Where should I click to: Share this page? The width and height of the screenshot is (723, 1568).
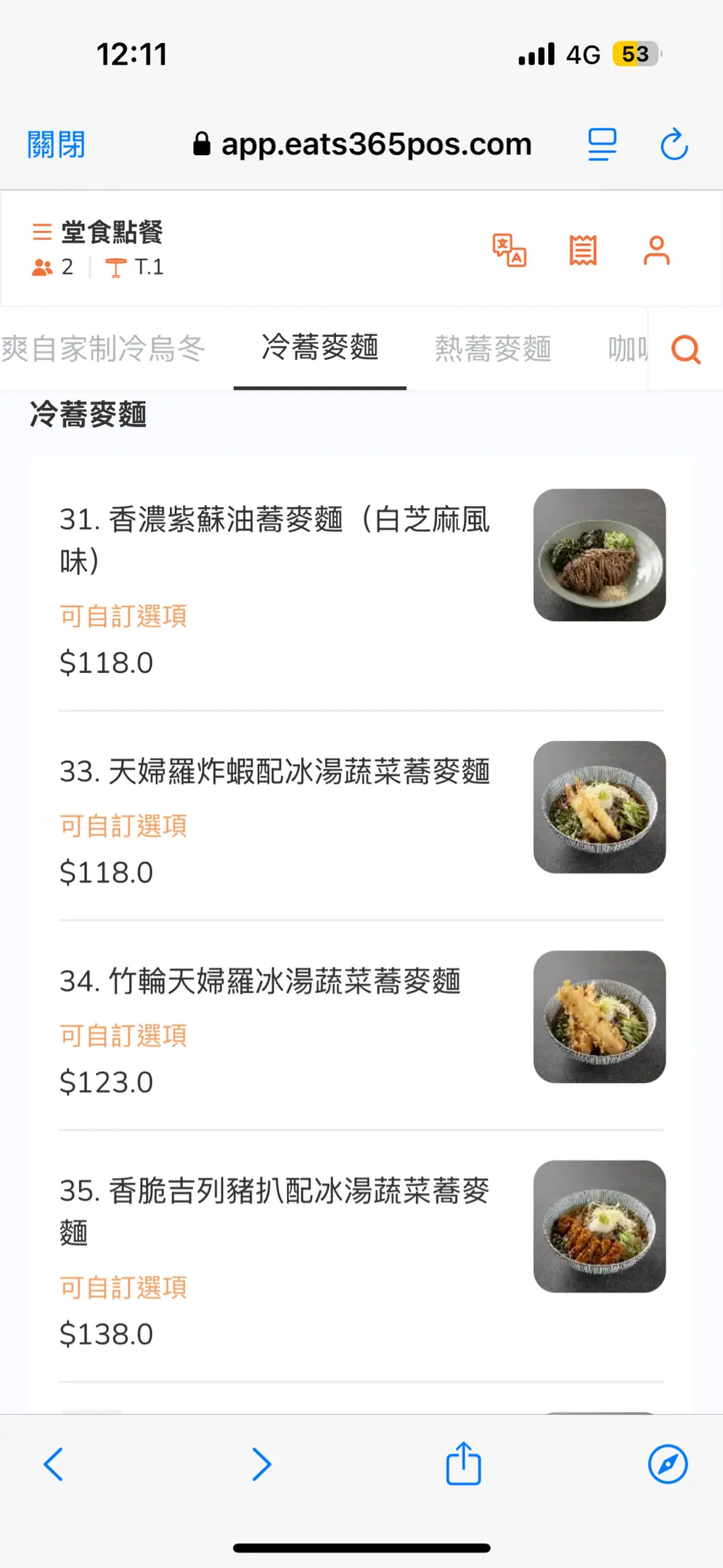pos(463,1463)
